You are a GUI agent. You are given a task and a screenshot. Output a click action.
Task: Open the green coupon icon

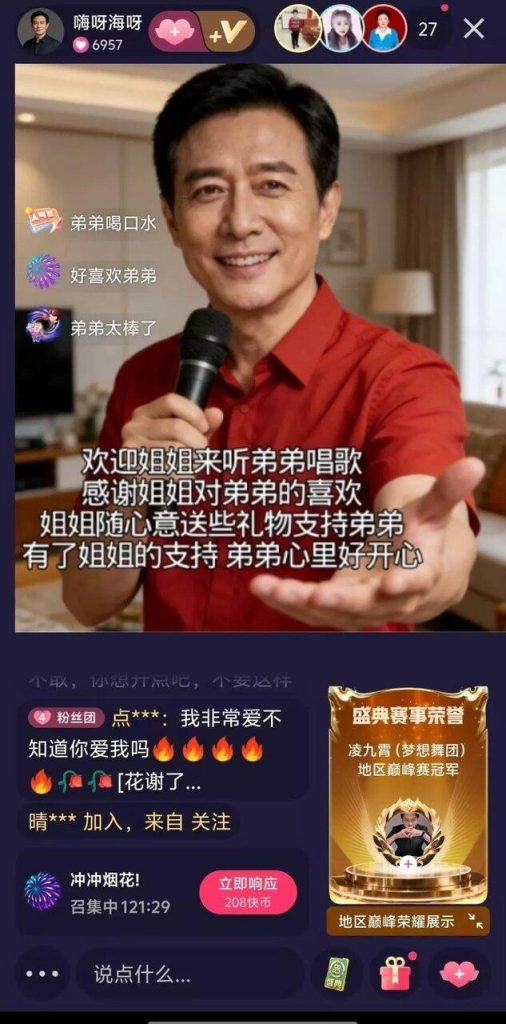(x=338, y=975)
